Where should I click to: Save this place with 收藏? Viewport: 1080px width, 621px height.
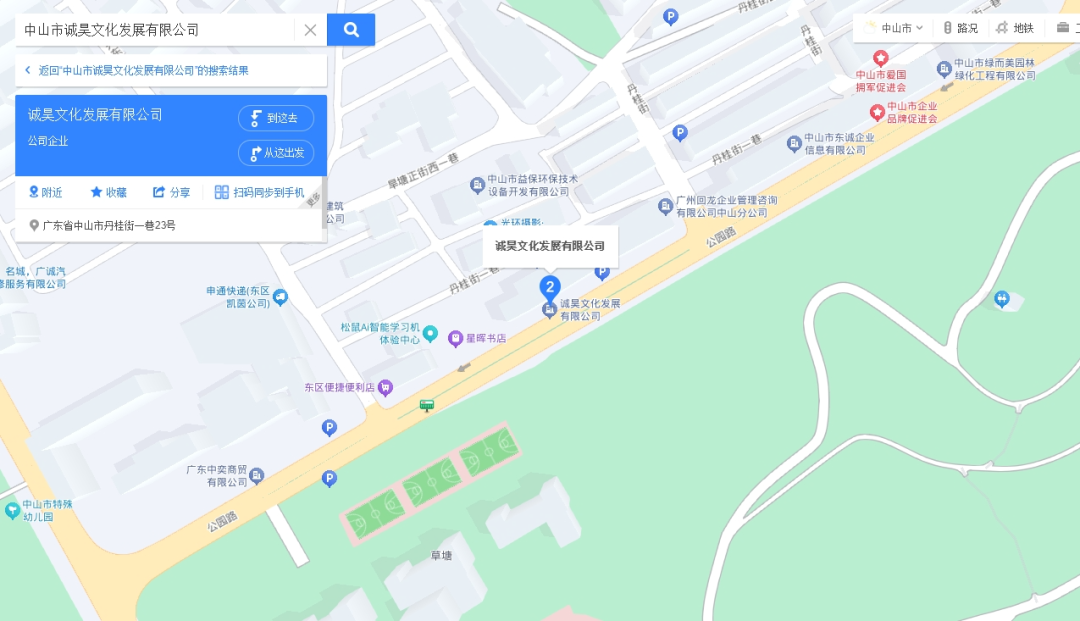[x=108, y=192]
